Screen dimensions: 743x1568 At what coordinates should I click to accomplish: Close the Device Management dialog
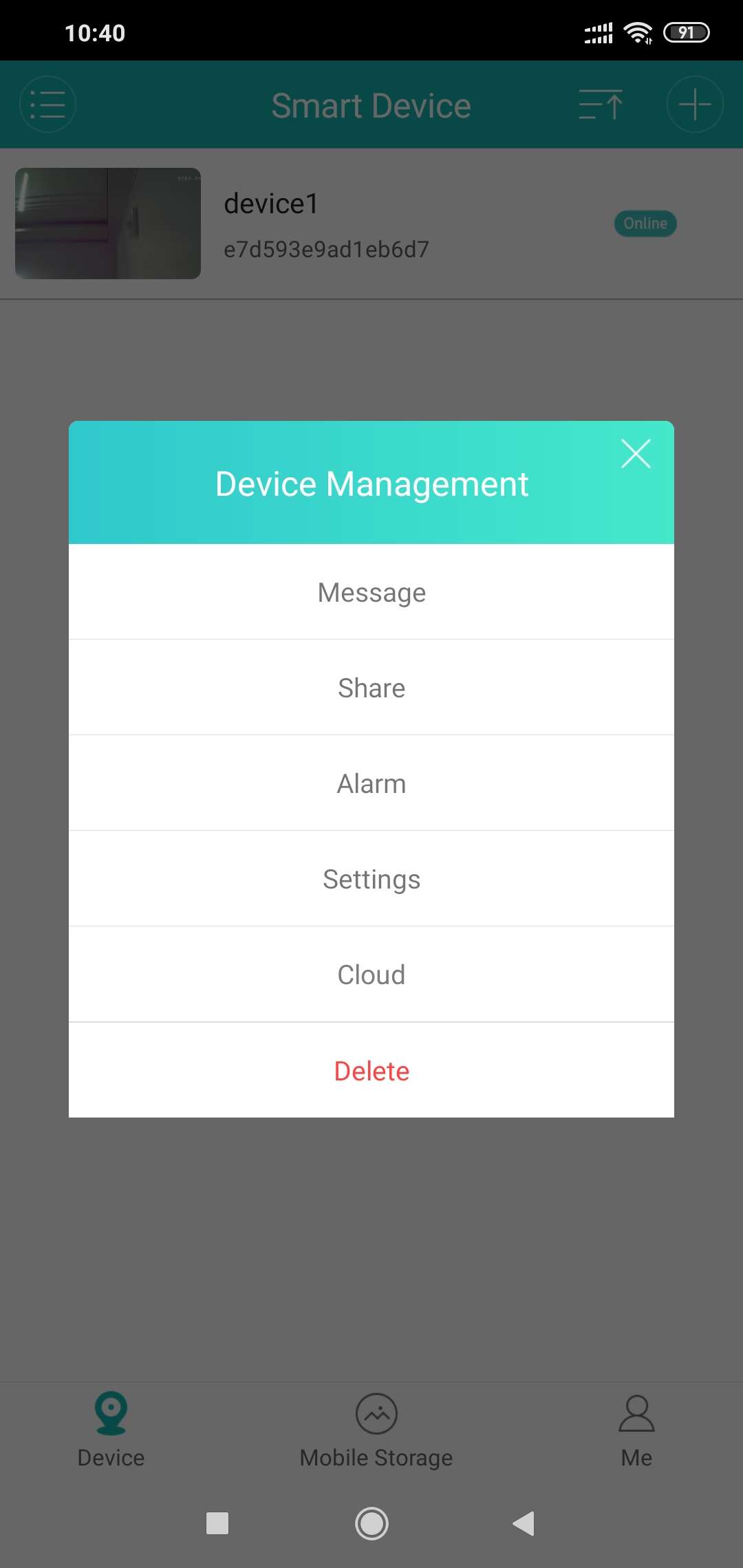pos(636,454)
